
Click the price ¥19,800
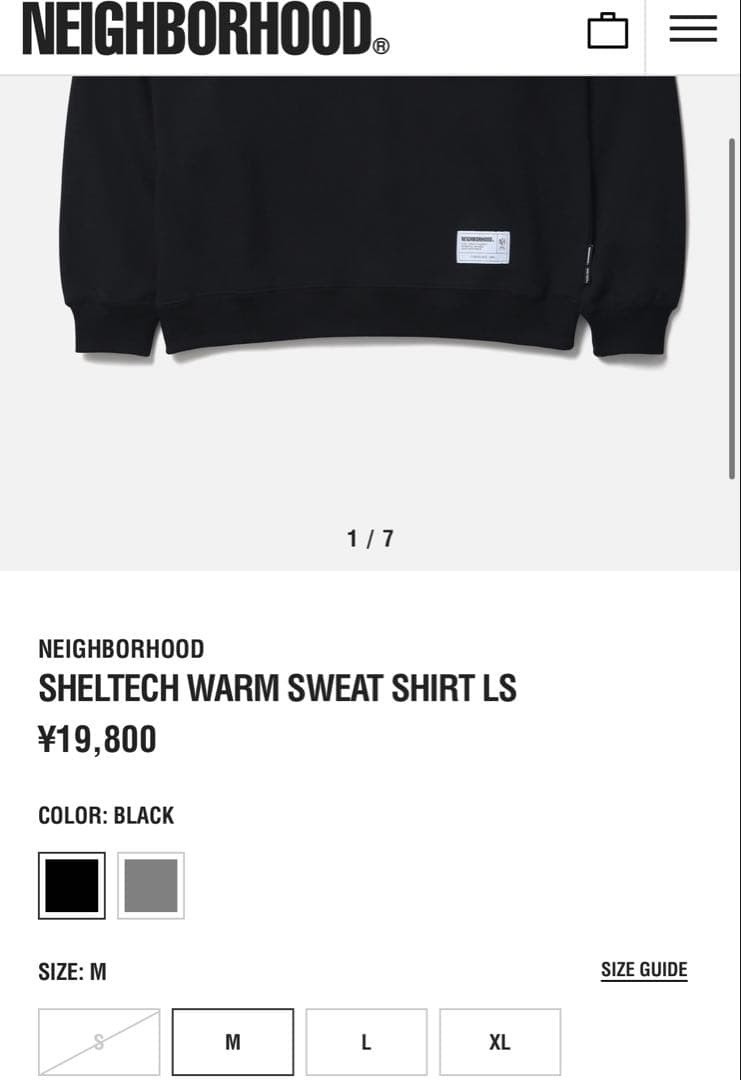coord(97,739)
